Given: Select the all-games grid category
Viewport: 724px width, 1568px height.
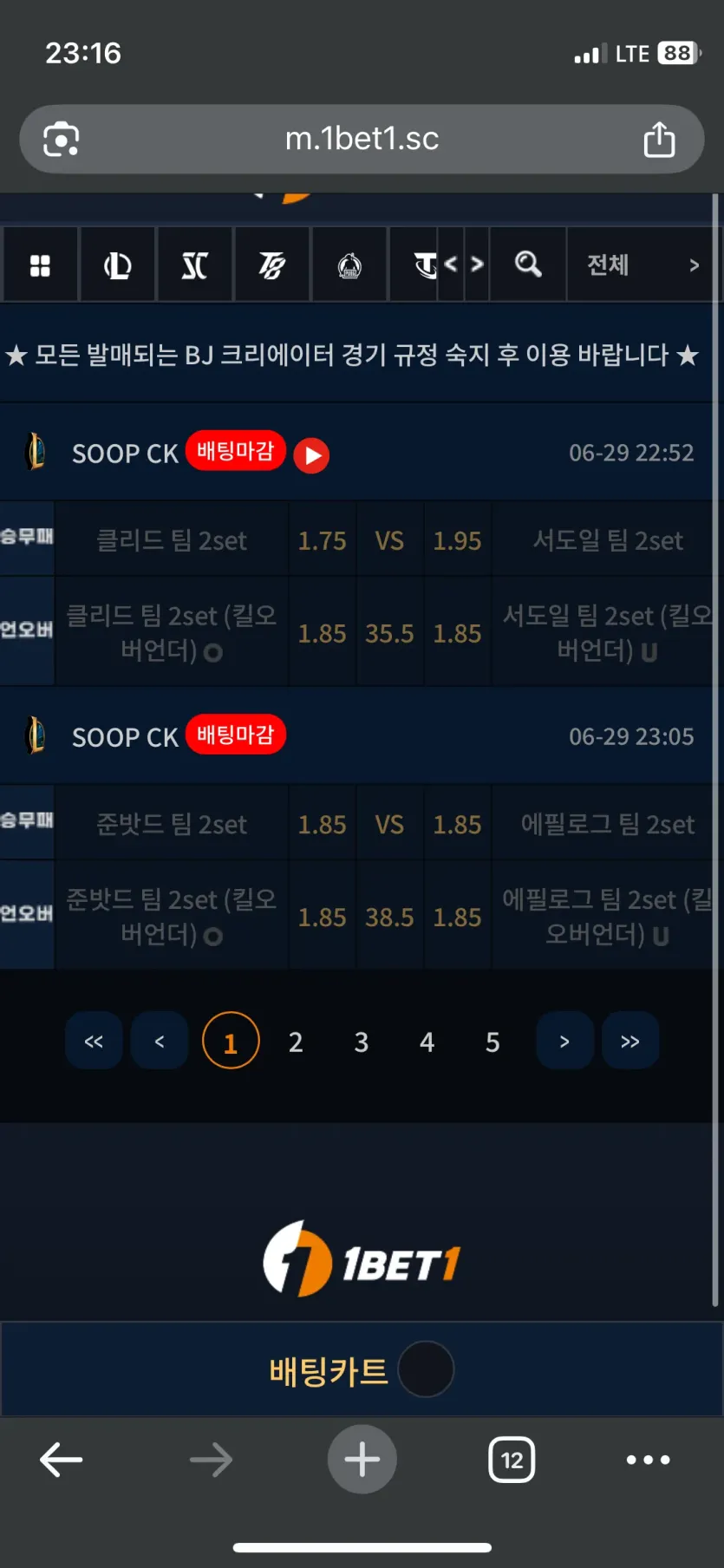Looking at the screenshot, I should (x=40, y=265).
